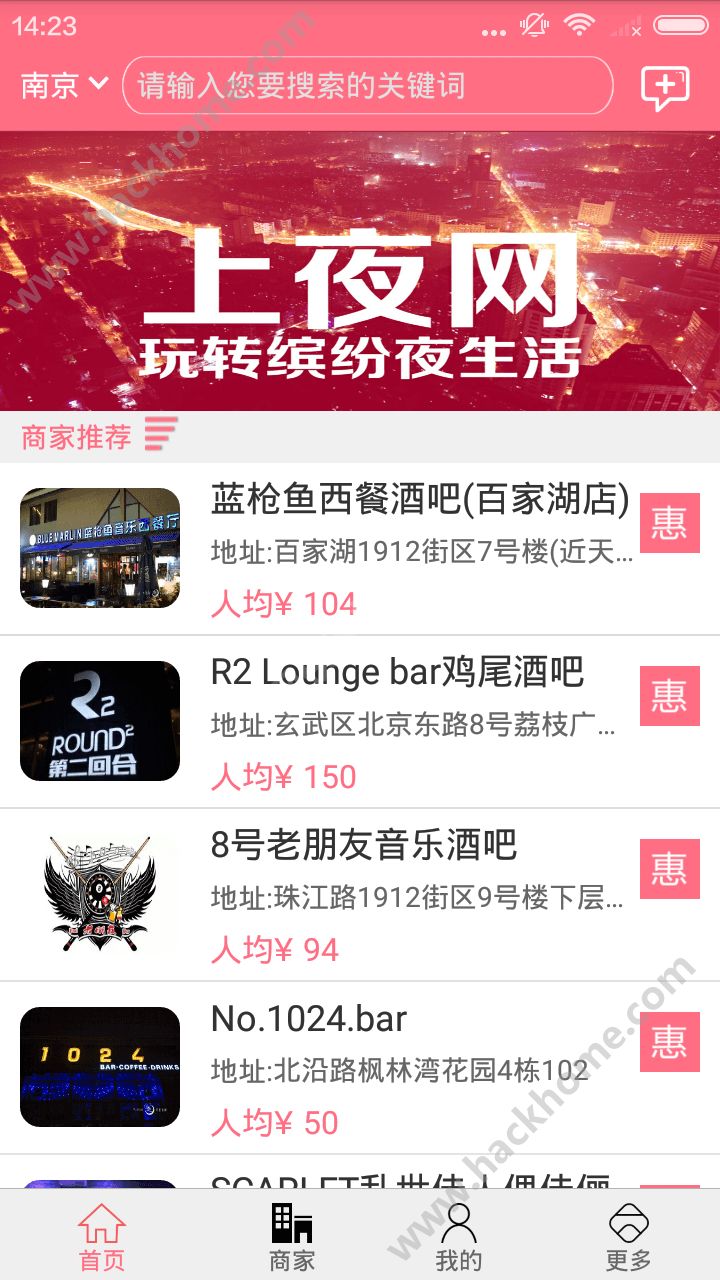The image size is (720, 1280).
Task: Open the new message icon
Action: pyautogui.click(x=665, y=88)
